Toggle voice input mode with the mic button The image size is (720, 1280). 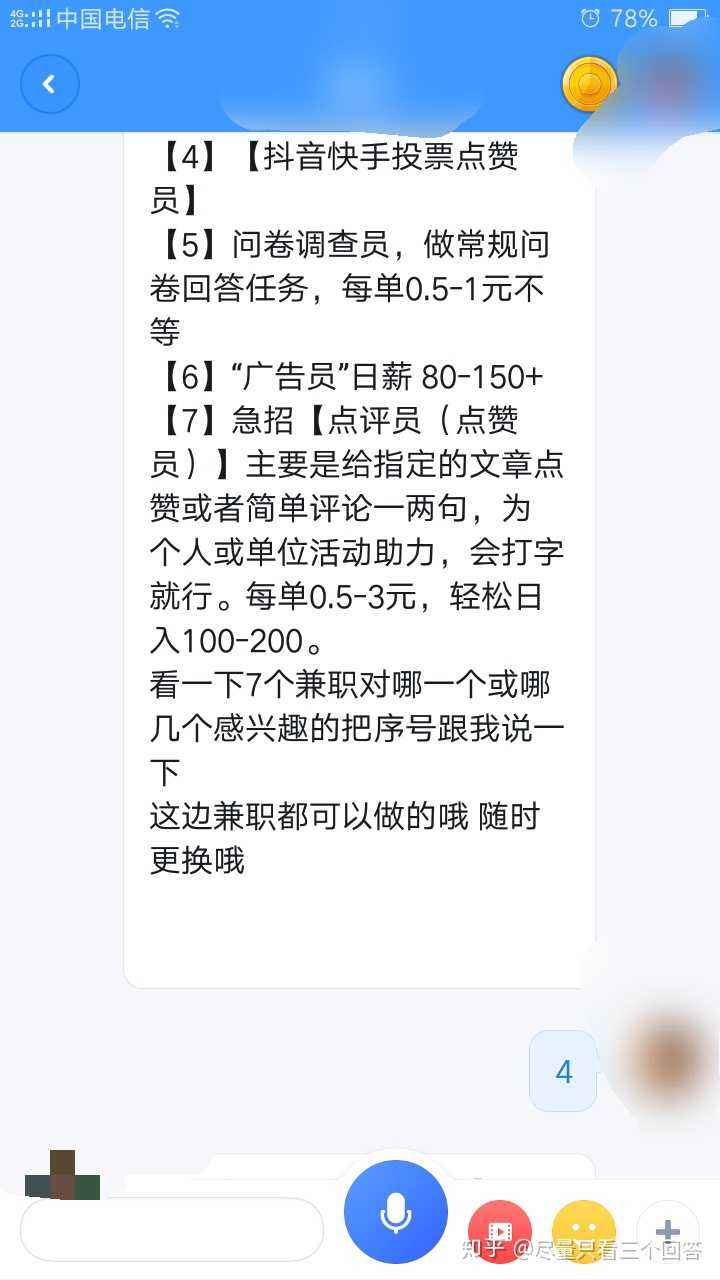pos(396,1213)
